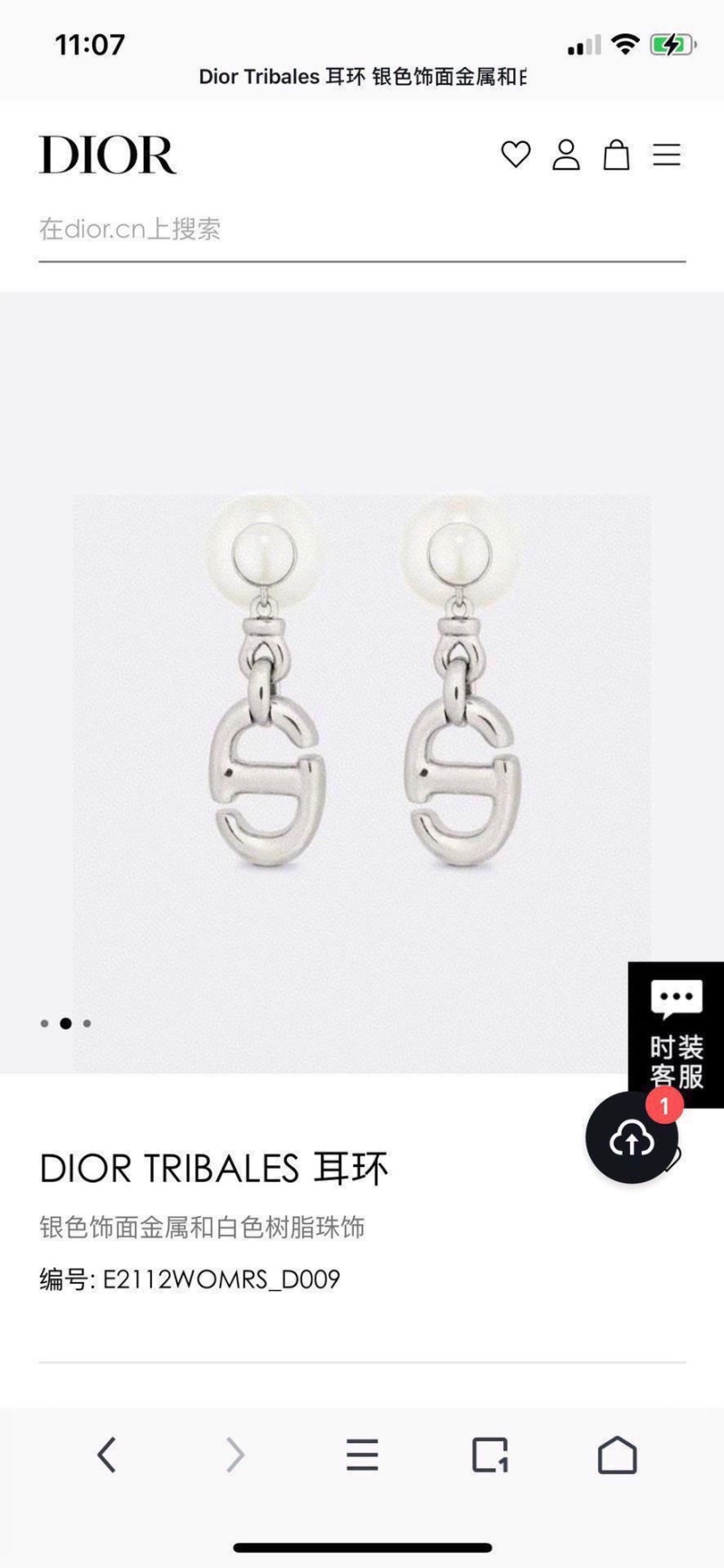Open the wishlist heart icon
724x1568 pixels.
point(517,155)
